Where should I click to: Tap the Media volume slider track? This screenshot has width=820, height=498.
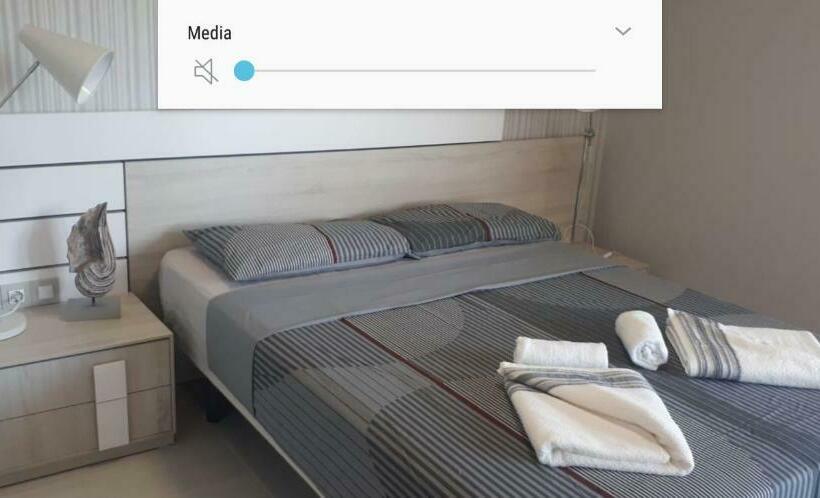coord(420,71)
